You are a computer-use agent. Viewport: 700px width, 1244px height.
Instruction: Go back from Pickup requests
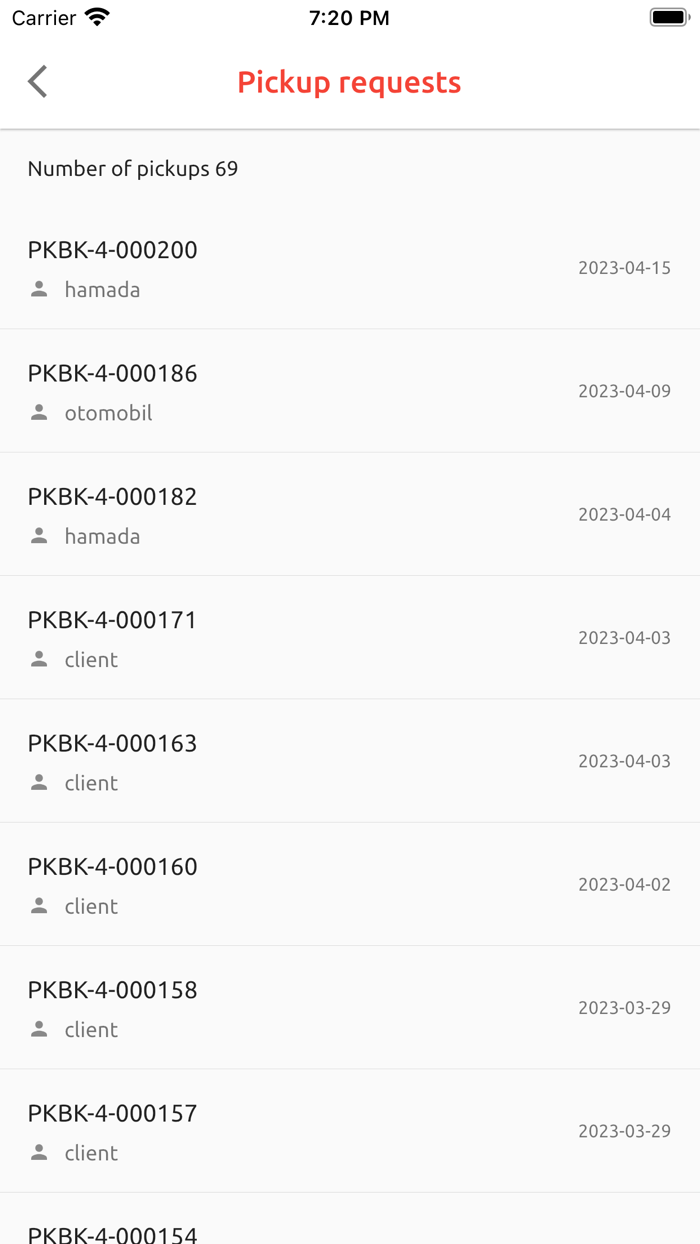tap(38, 82)
